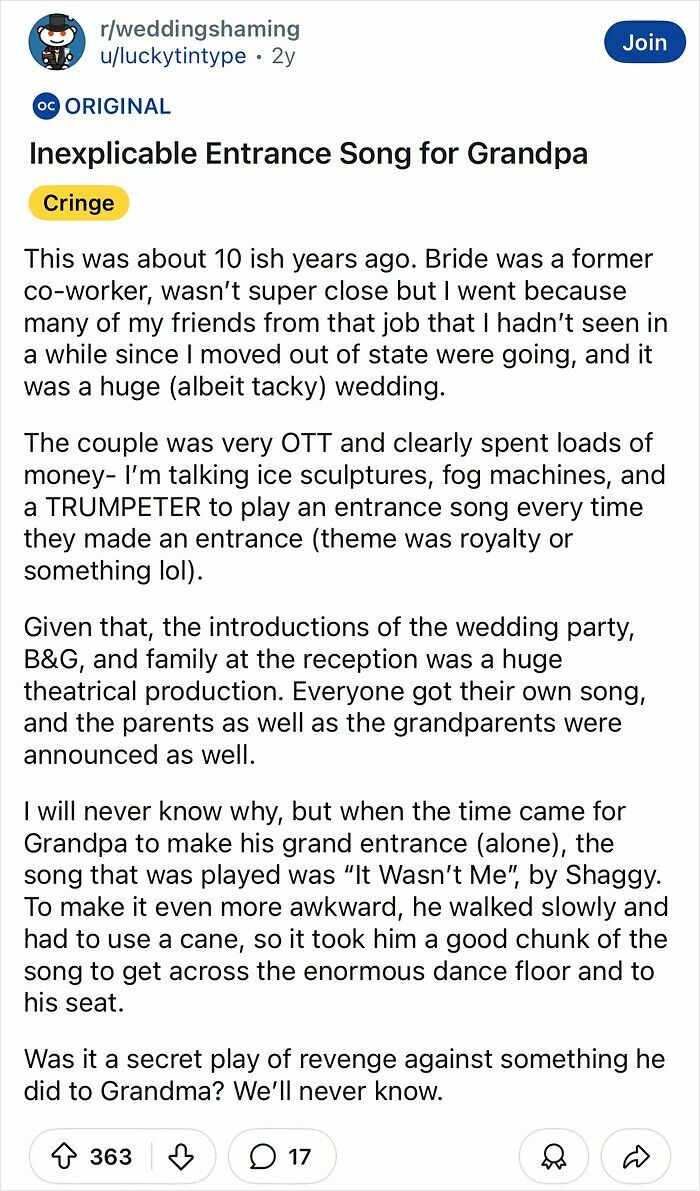Give an award to this post

point(553,1157)
